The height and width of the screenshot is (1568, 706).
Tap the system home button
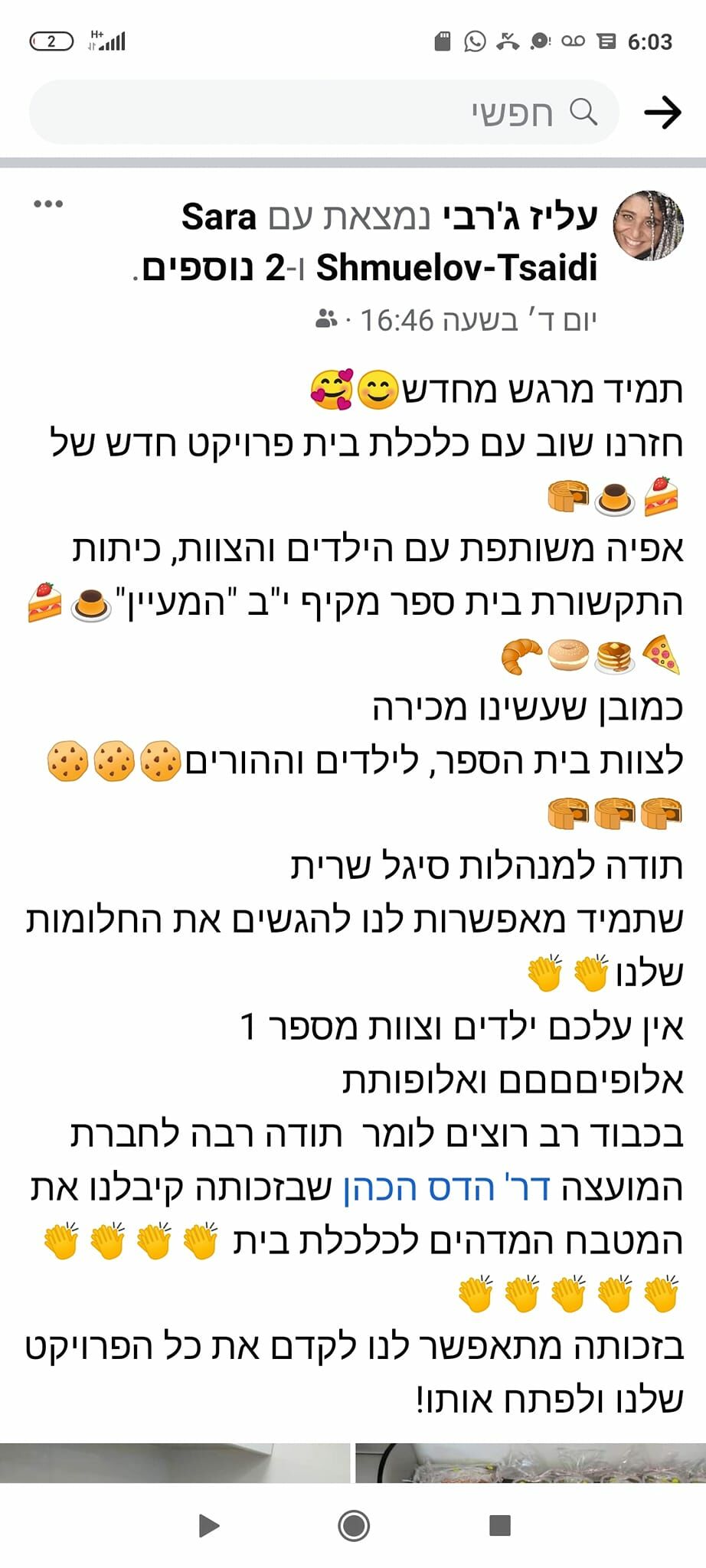[x=353, y=1526]
